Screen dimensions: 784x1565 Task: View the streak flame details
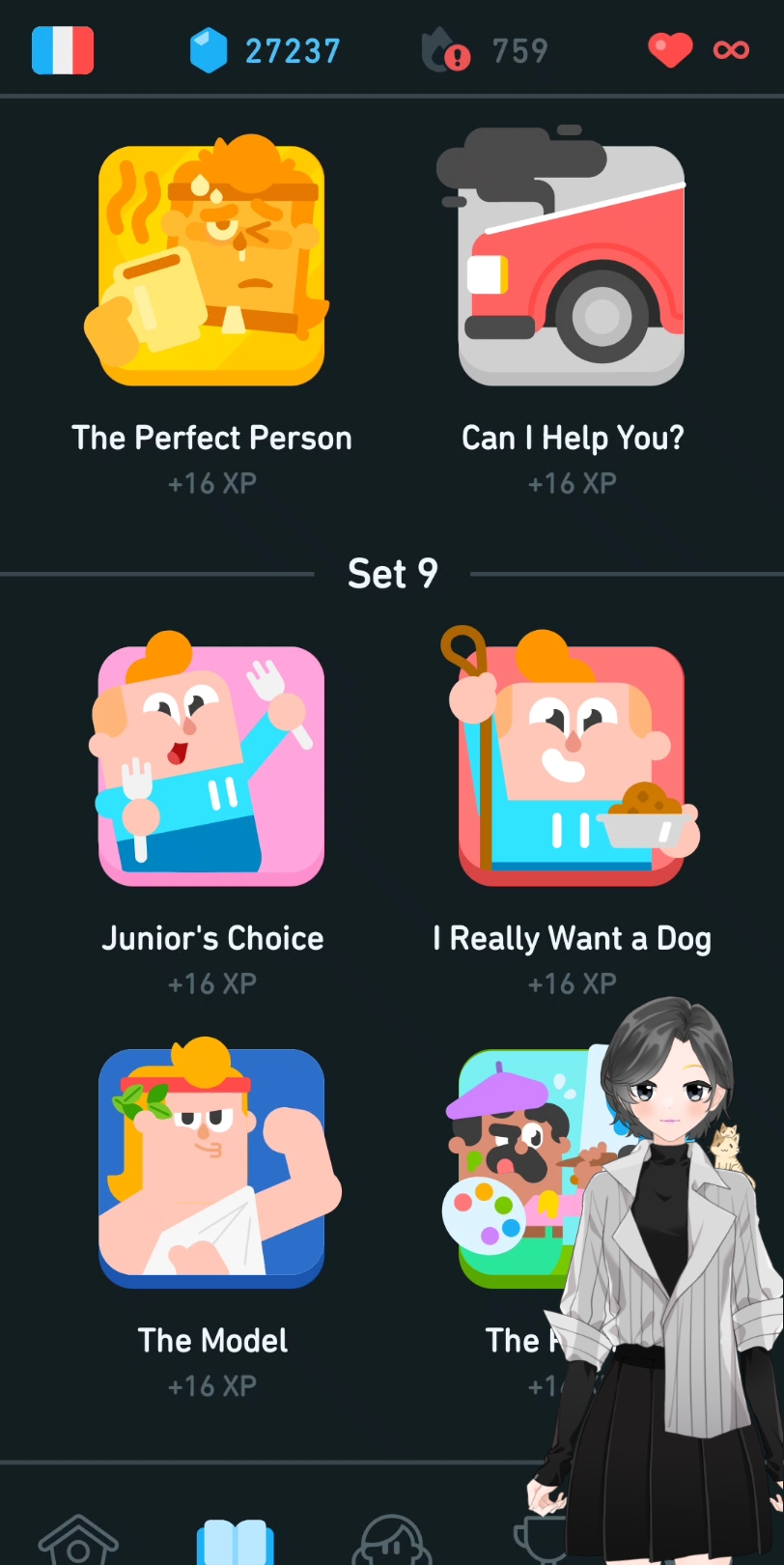486,50
